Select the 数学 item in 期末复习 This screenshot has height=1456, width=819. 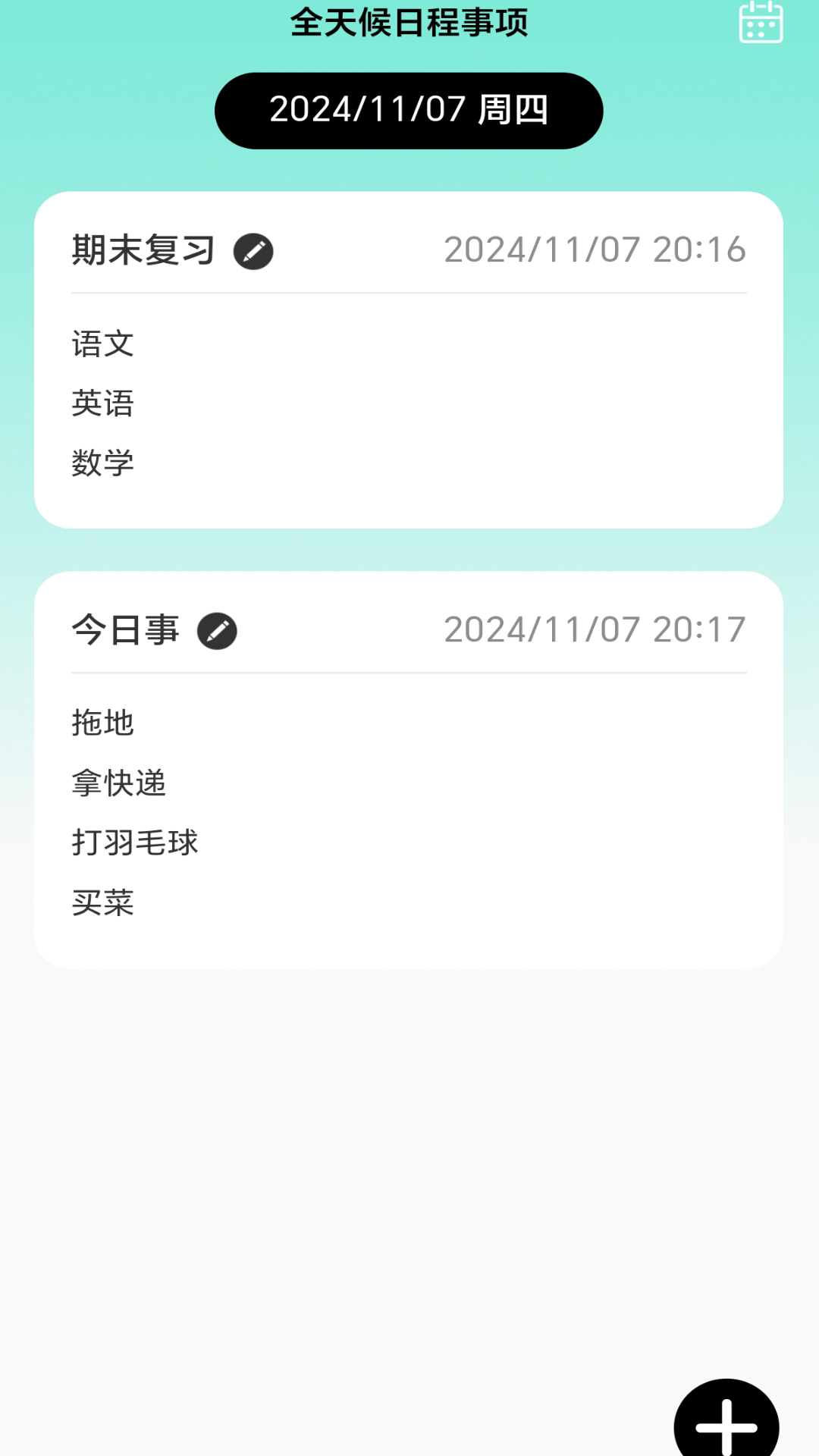(102, 461)
